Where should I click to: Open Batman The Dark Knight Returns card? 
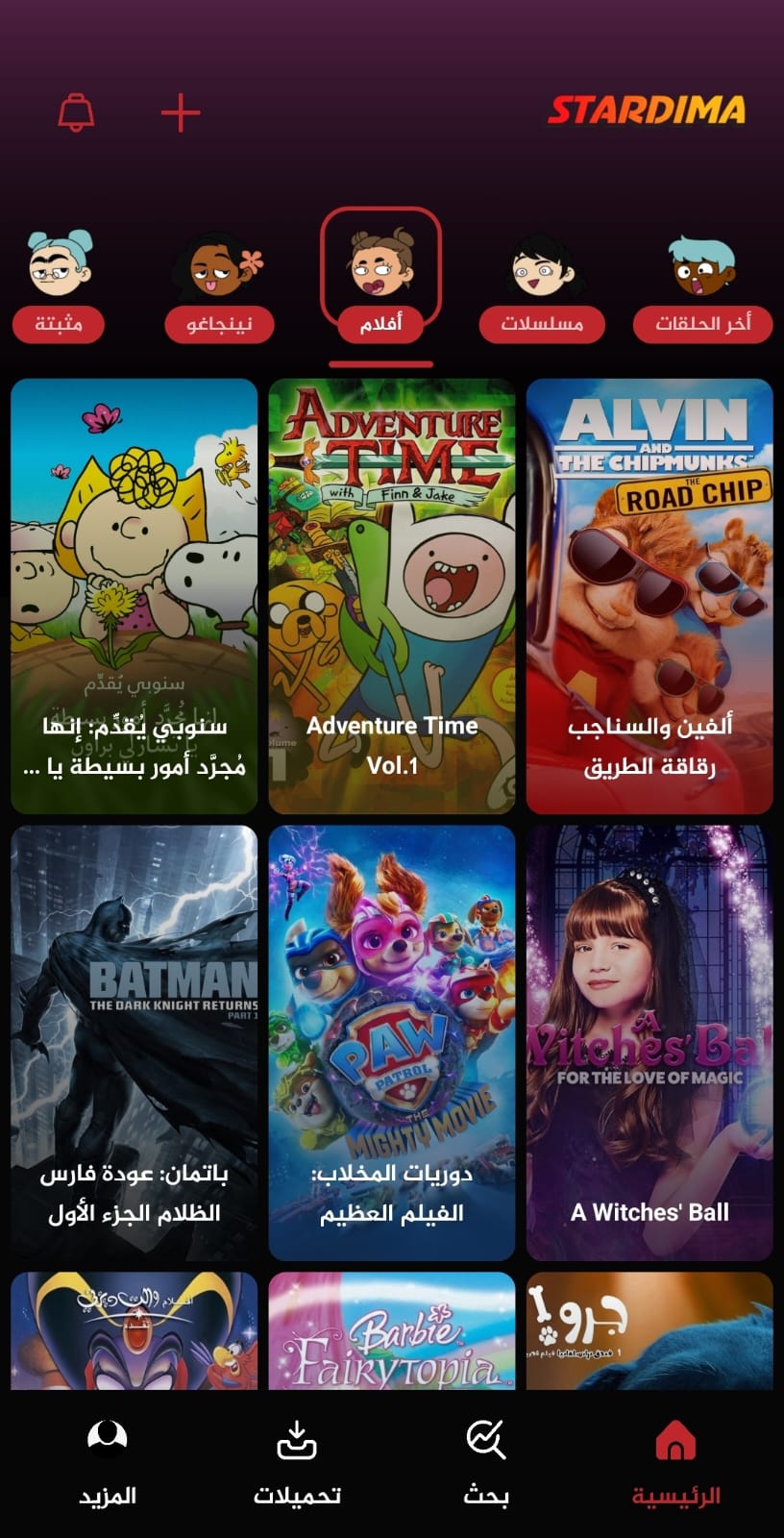pos(135,1043)
